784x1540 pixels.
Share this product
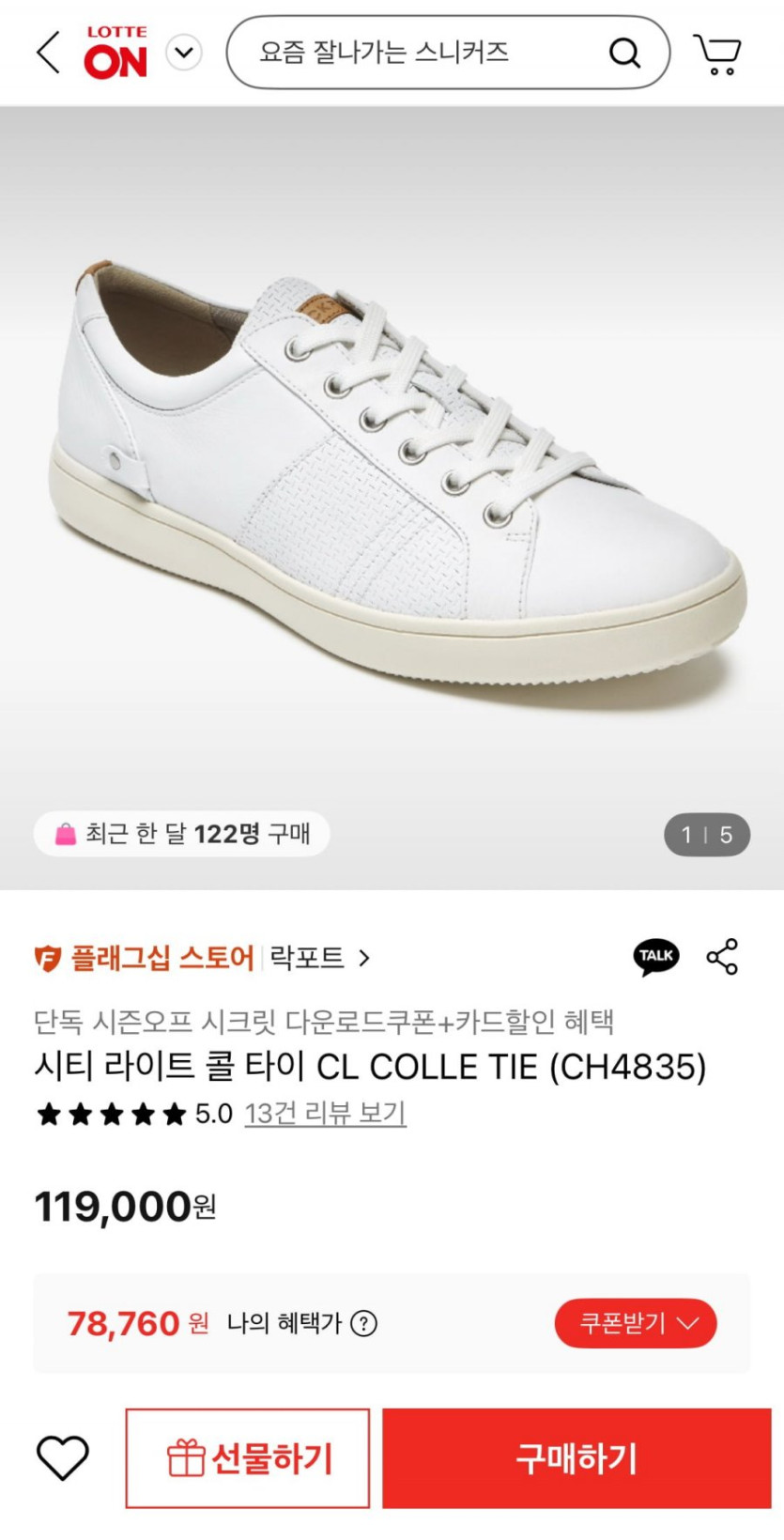click(722, 957)
